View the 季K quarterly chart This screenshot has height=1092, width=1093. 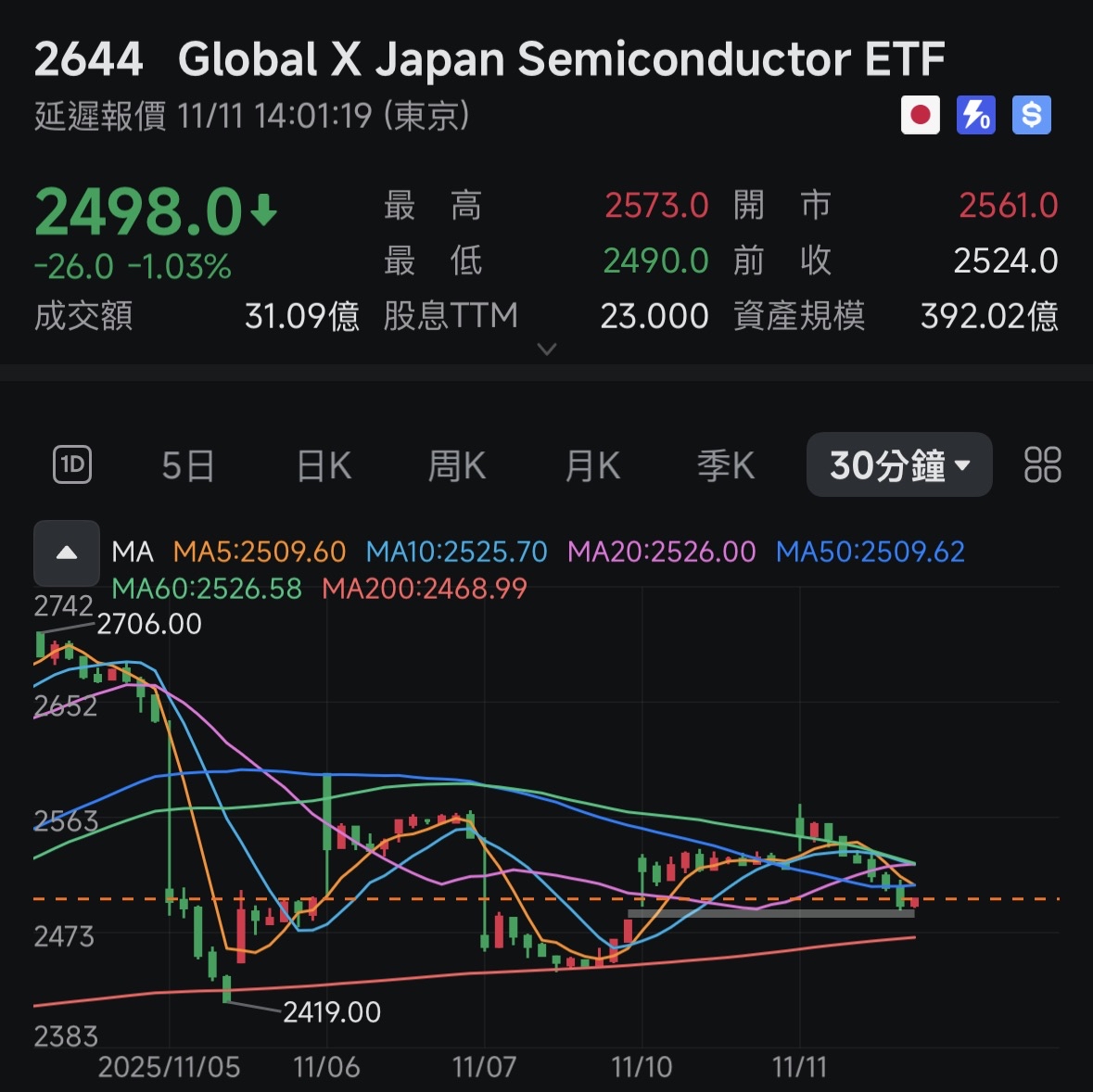[726, 465]
